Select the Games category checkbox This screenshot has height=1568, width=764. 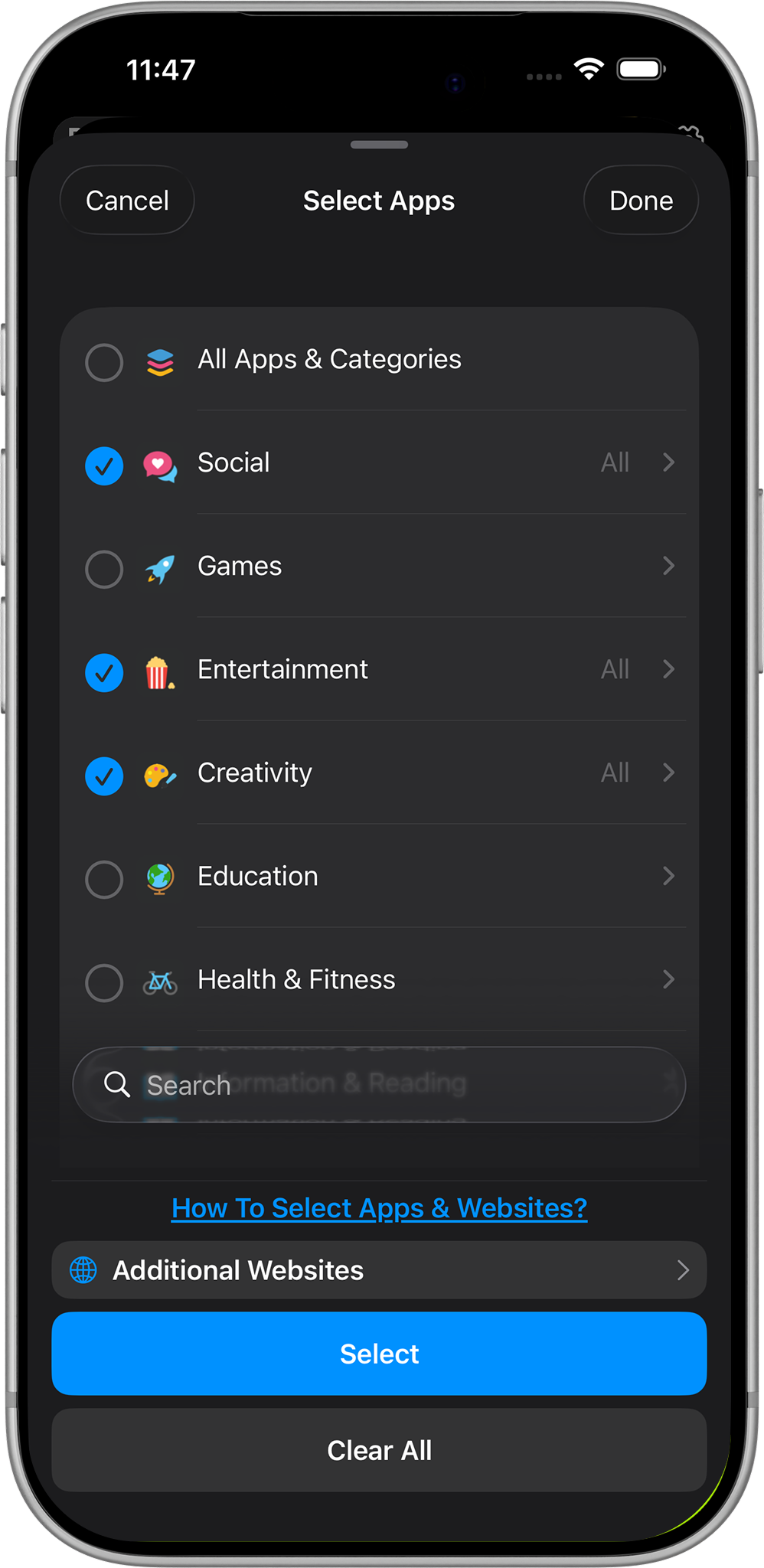104,569
